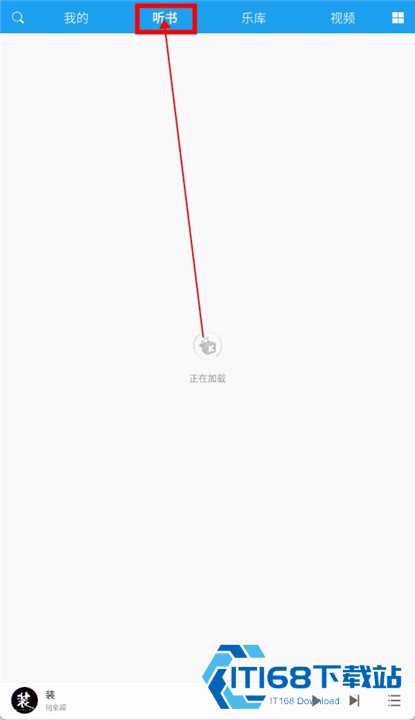Switch to the 我的 tab
The height and width of the screenshot is (720, 415).
(76, 18)
